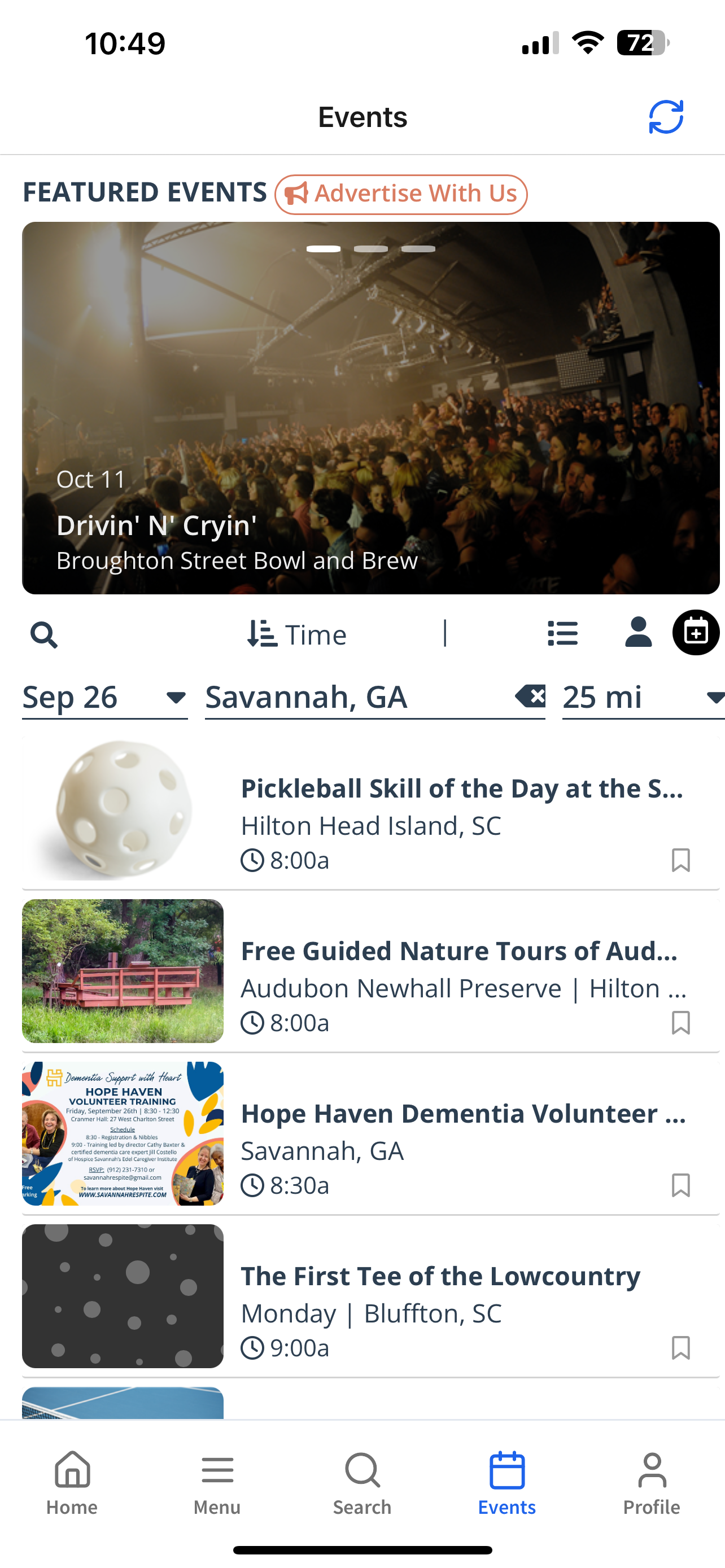Switch to the Profile tab

click(x=652, y=1483)
